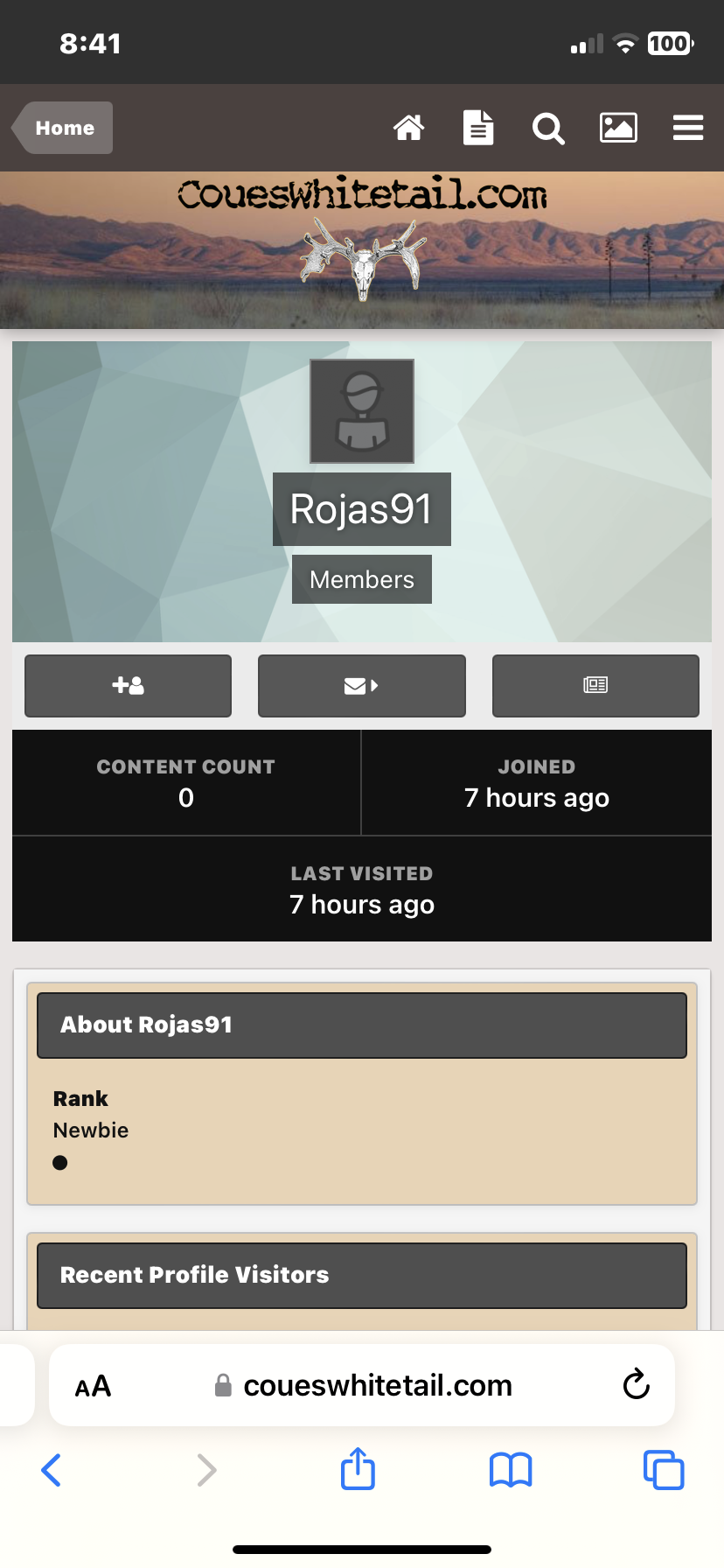Open the hamburger menu
The height and width of the screenshot is (1568, 724).
point(688,128)
